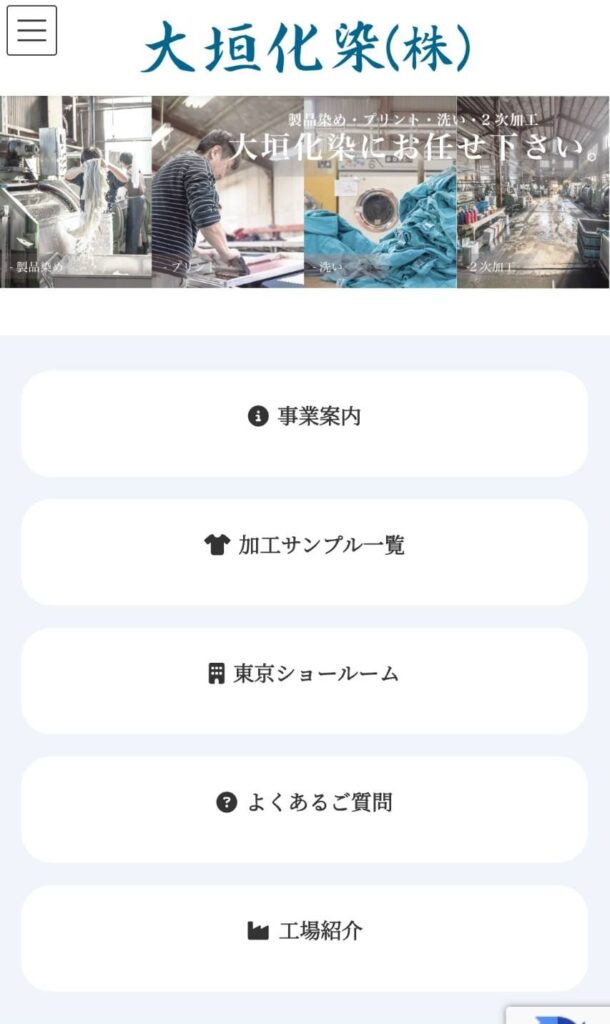
Task: Open the hamburger menu
Action: [32, 31]
